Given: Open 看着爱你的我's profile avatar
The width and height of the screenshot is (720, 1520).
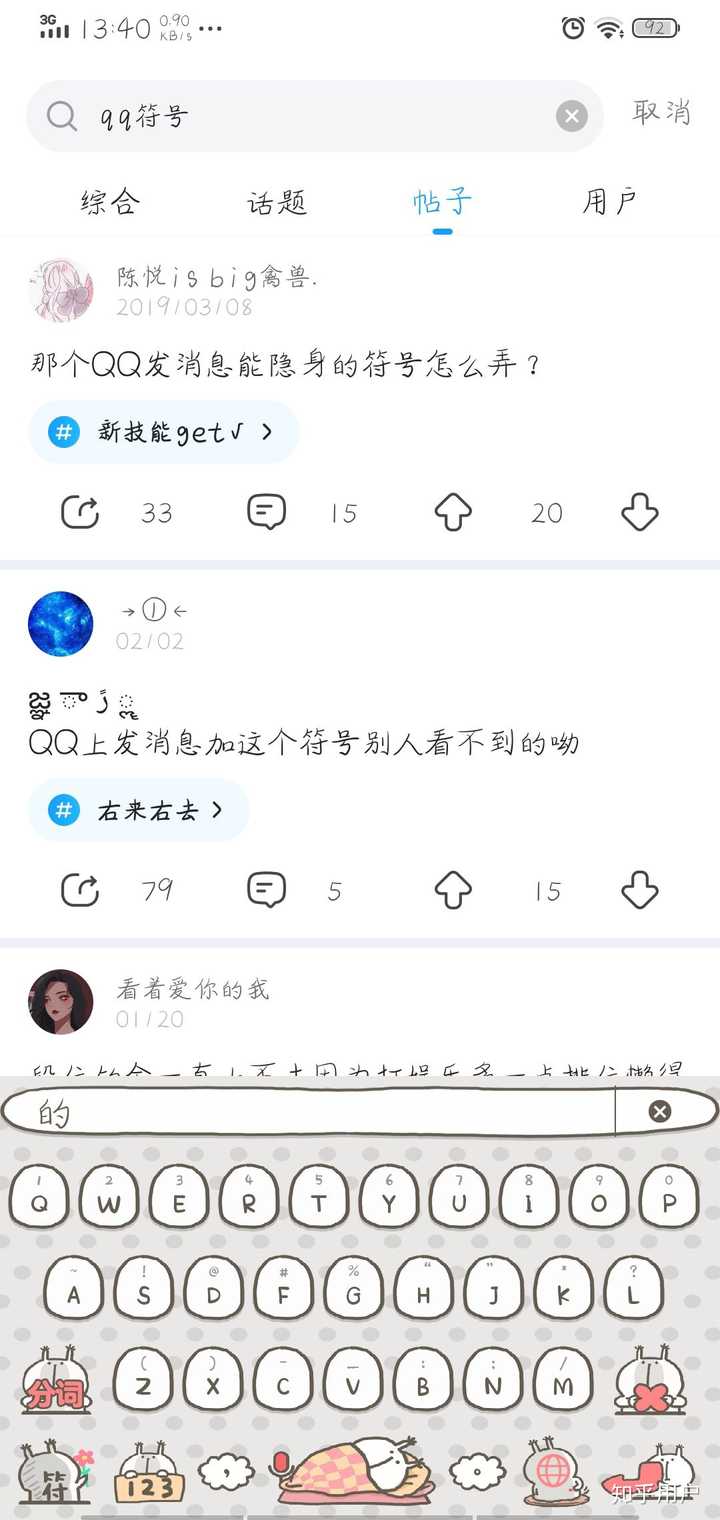Looking at the screenshot, I should (x=61, y=1001).
